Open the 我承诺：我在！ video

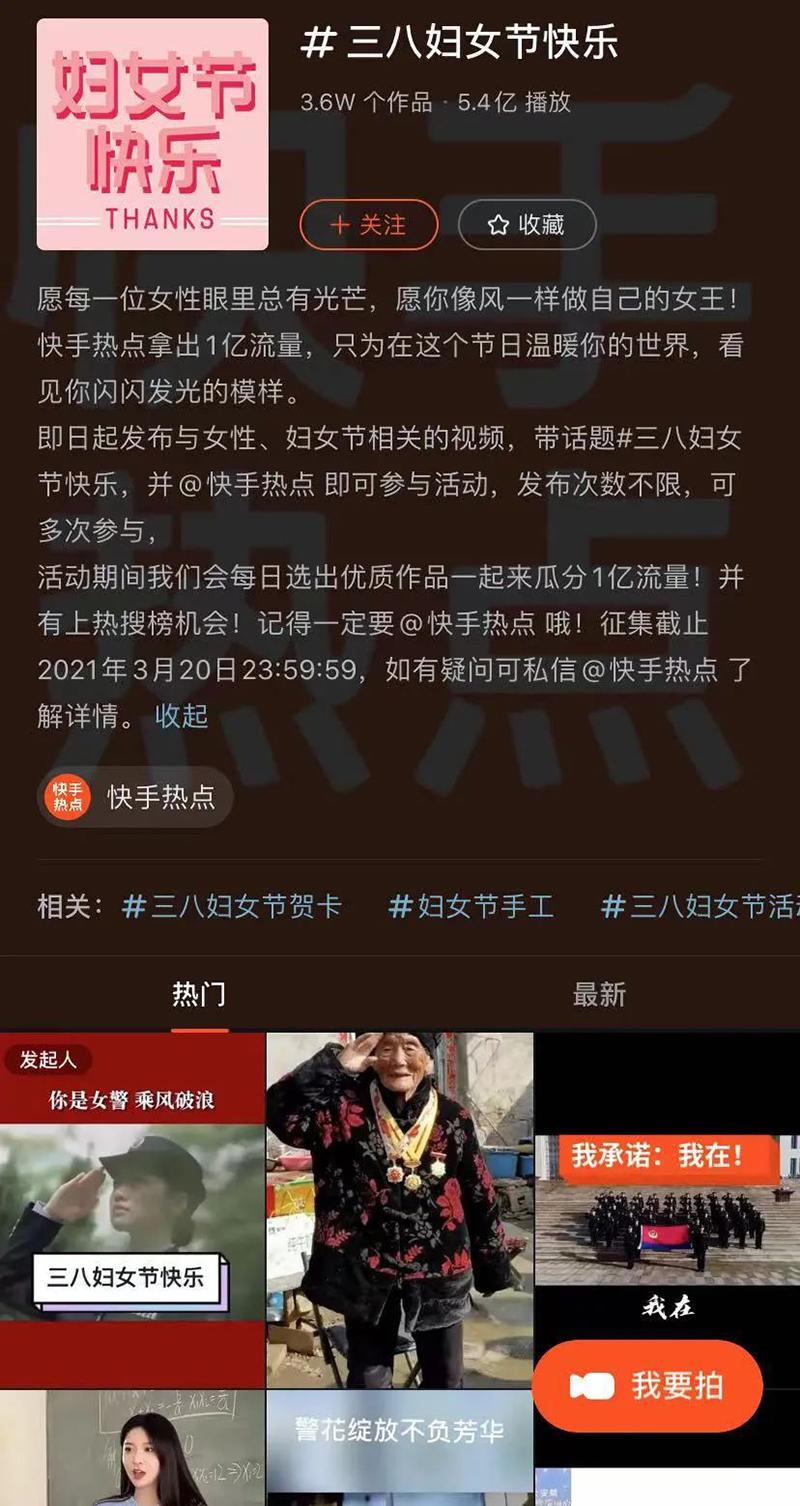(x=667, y=1200)
